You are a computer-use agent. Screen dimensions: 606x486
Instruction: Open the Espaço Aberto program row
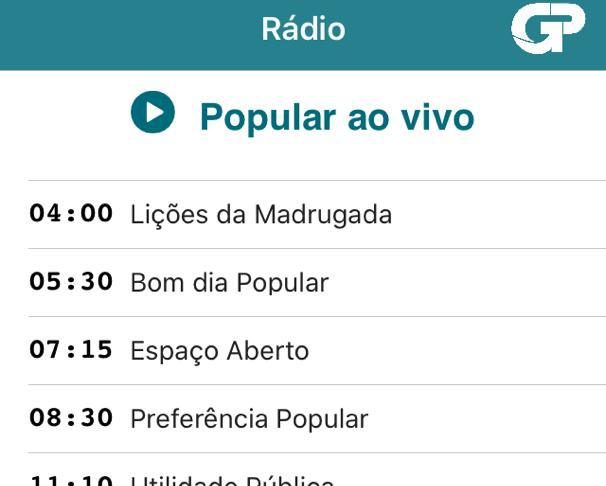click(x=219, y=351)
